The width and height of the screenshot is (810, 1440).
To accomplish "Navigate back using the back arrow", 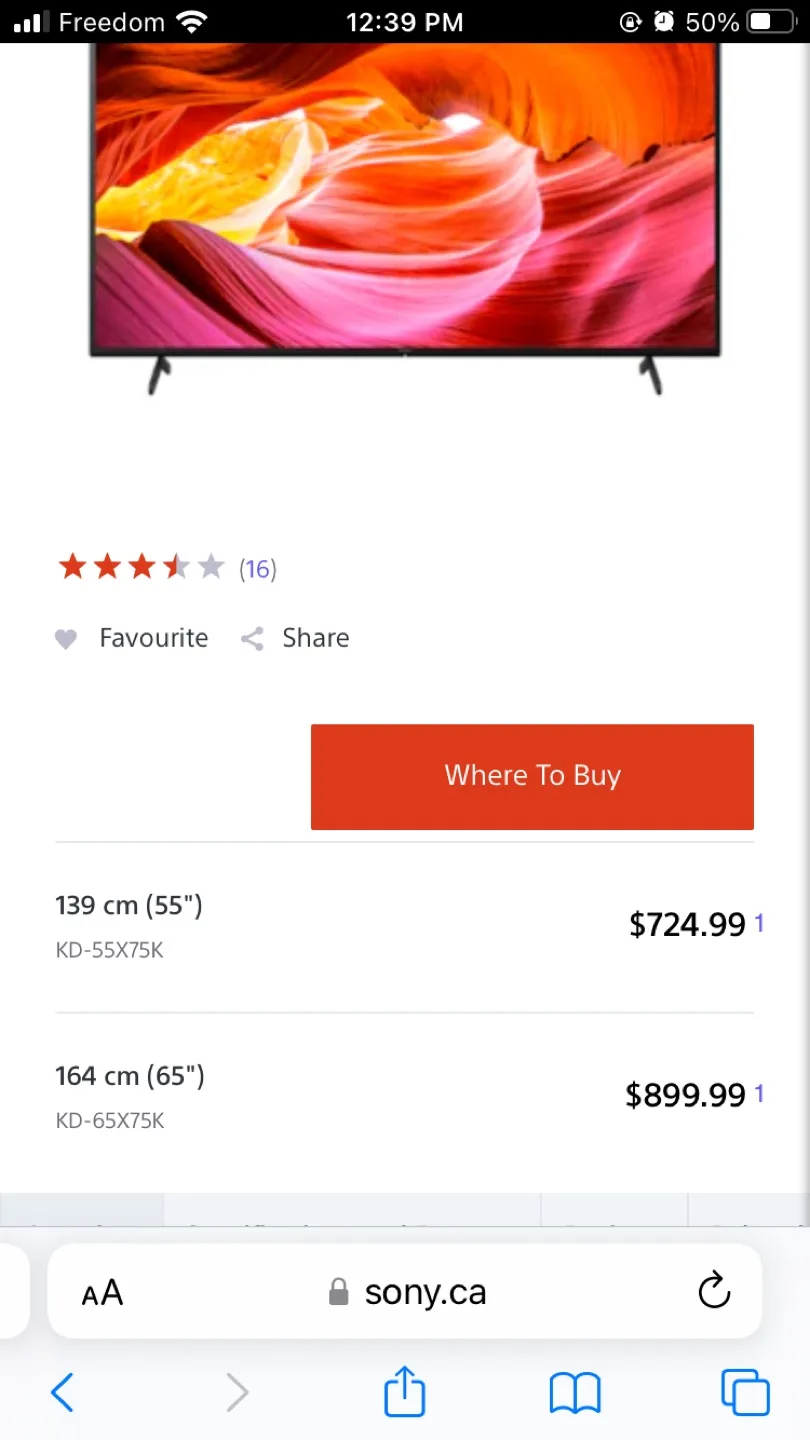I will pos(63,1391).
